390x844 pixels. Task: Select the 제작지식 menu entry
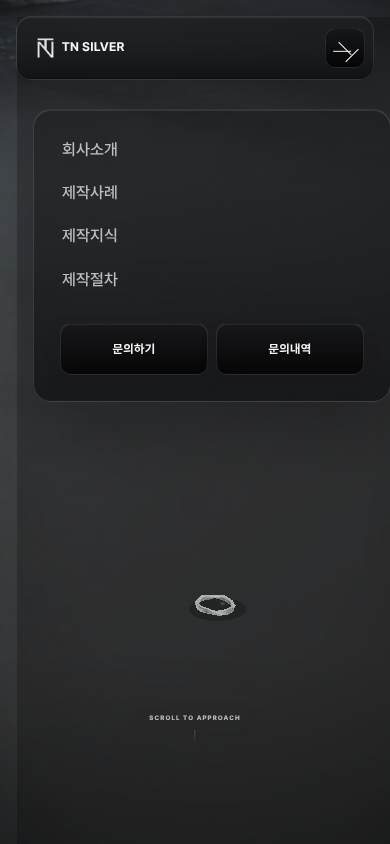pos(90,235)
